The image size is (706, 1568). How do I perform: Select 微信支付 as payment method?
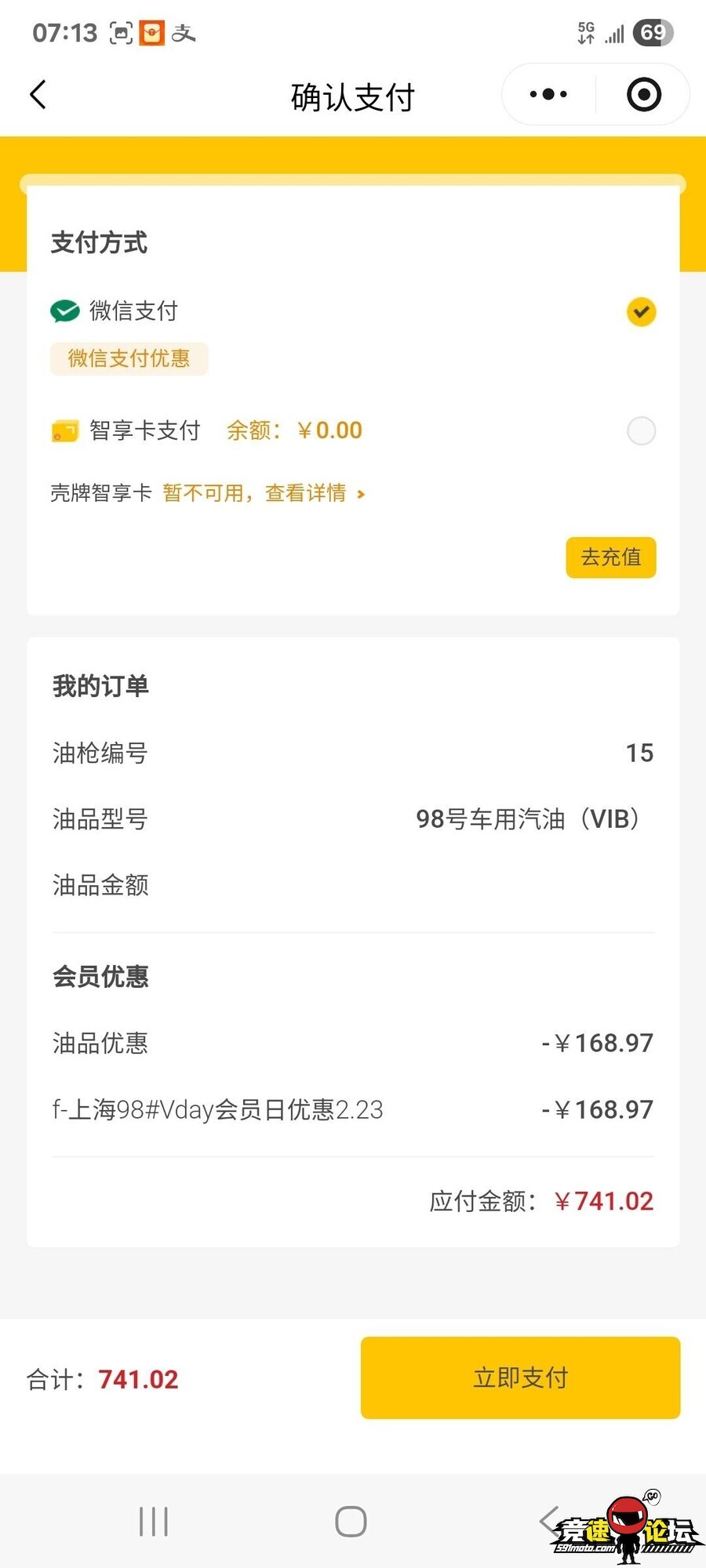click(641, 312)
